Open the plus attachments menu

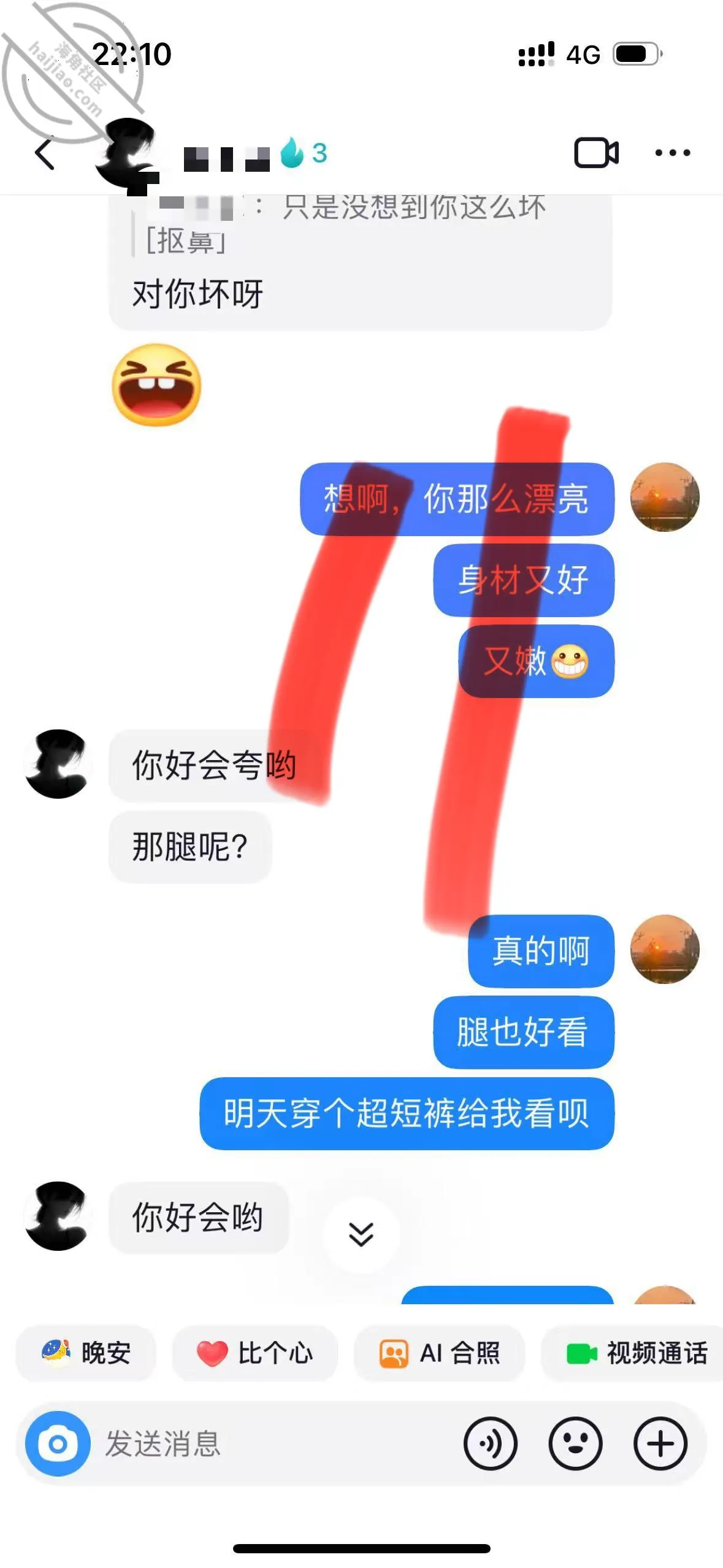pos(660,1443)
